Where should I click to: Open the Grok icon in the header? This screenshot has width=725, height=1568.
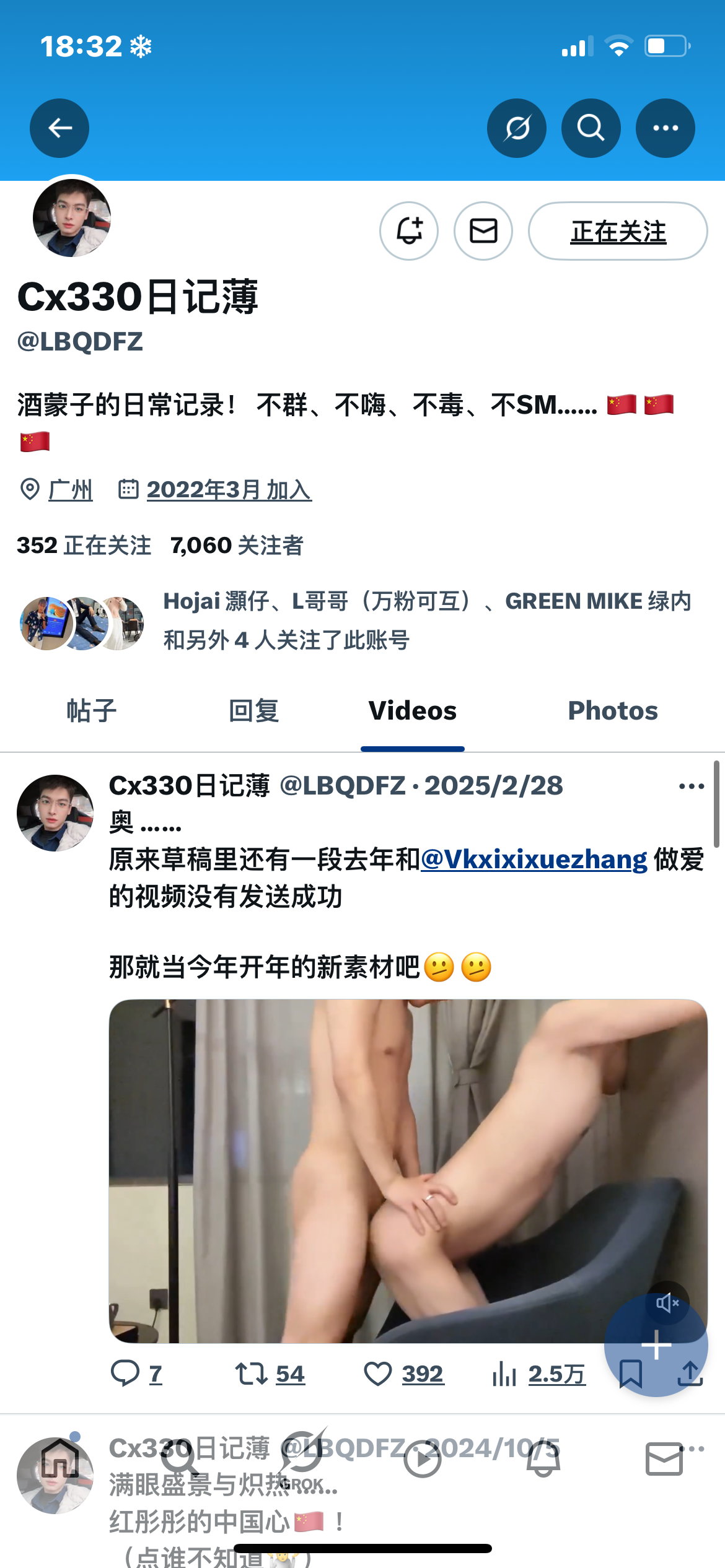pos(517,128)
